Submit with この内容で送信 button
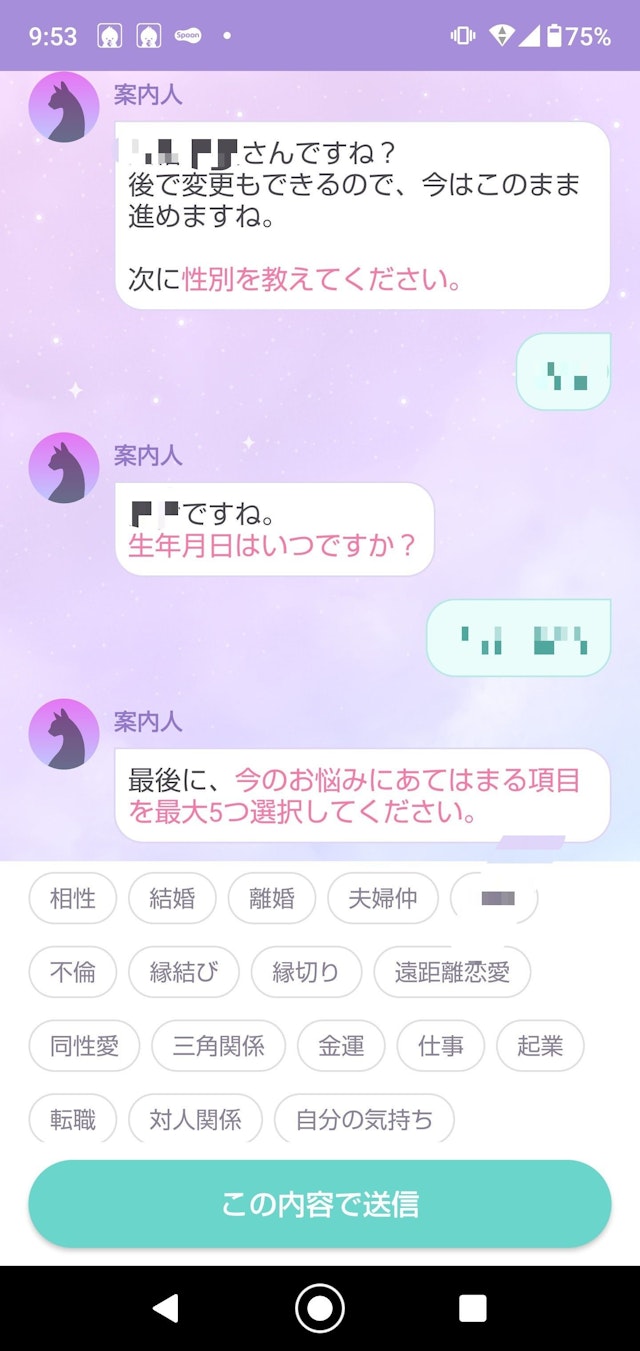Viewport: 640px width, 1351px height. click(x=320, y=1204)
